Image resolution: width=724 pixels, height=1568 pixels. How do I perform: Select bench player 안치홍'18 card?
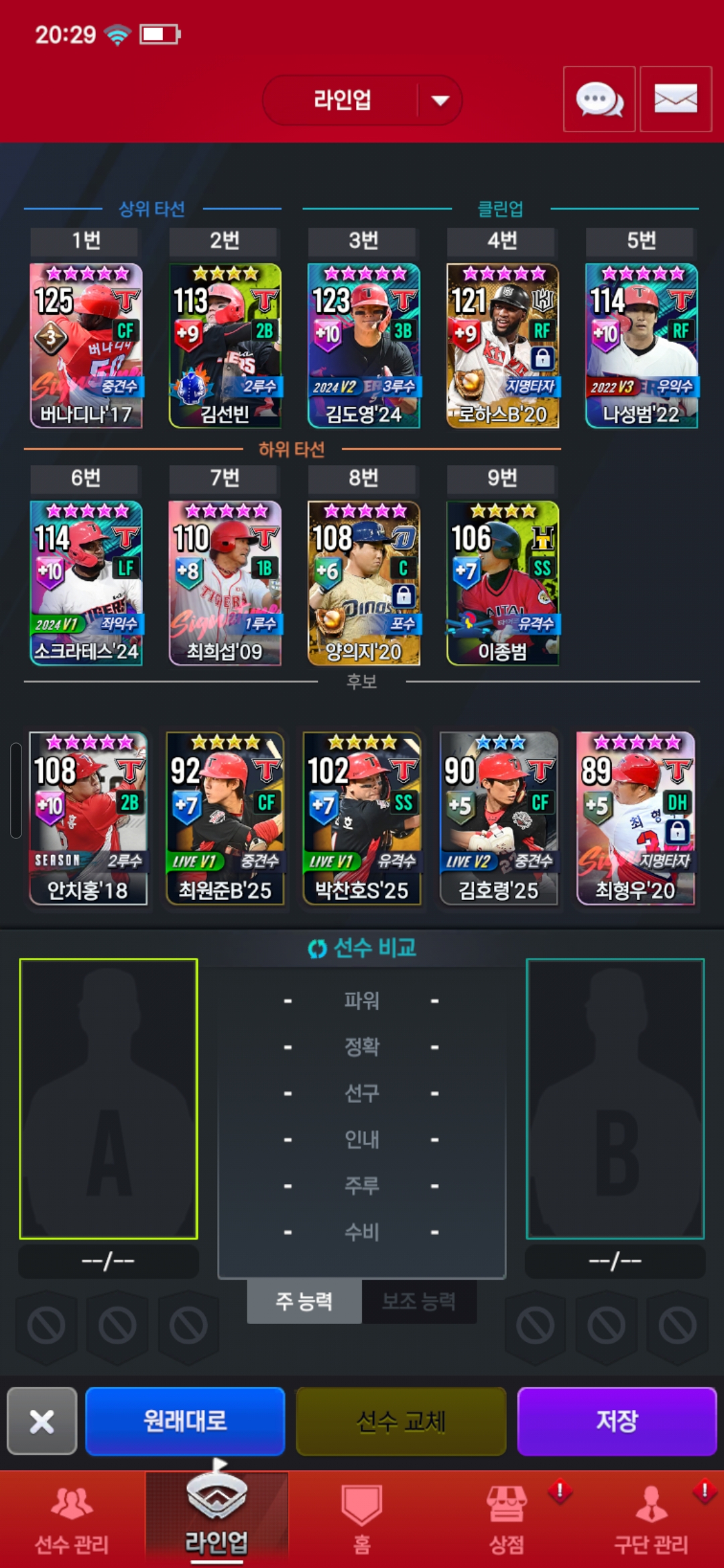tap(88, 818)
